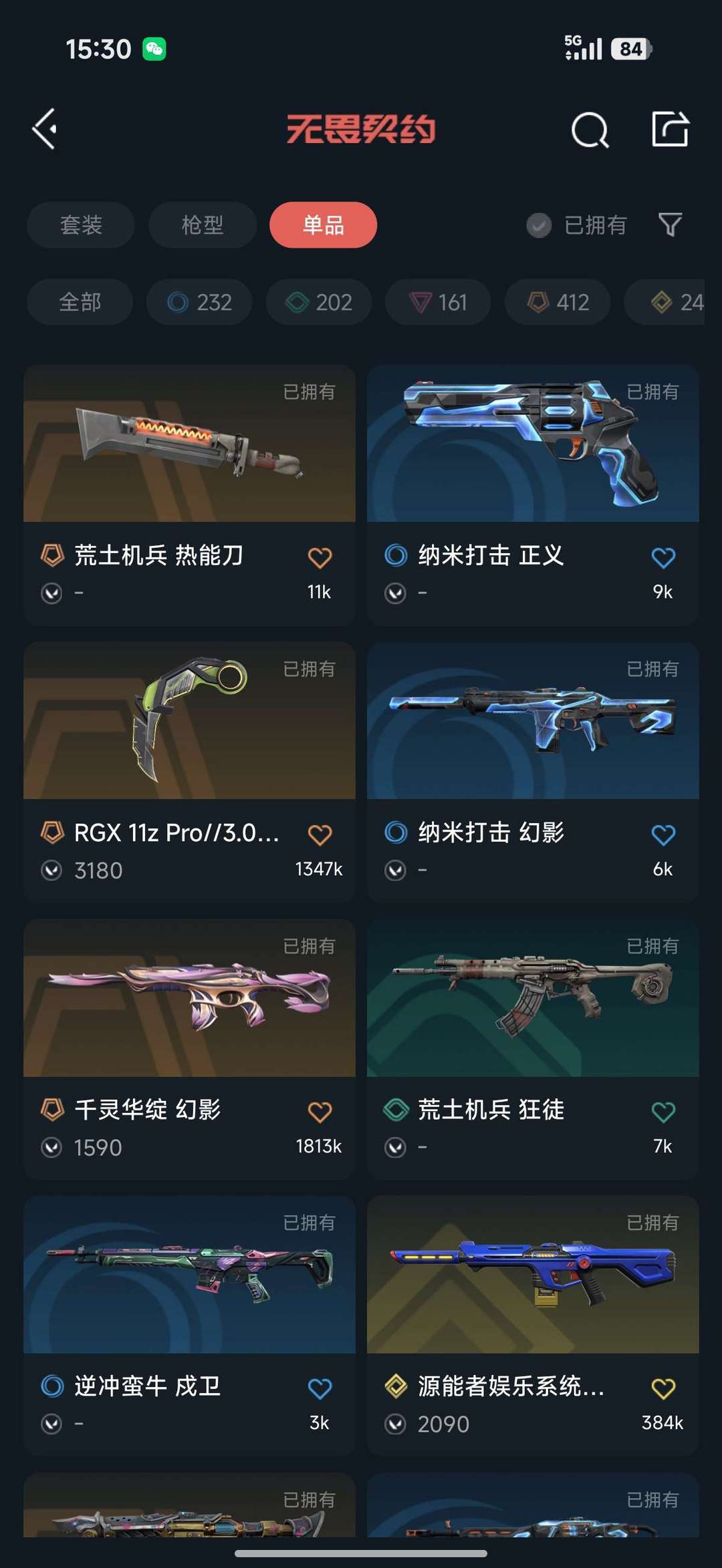Select the orange currency filter showing 412
This screenshot has height=1568, width=722.
[558, 302]
